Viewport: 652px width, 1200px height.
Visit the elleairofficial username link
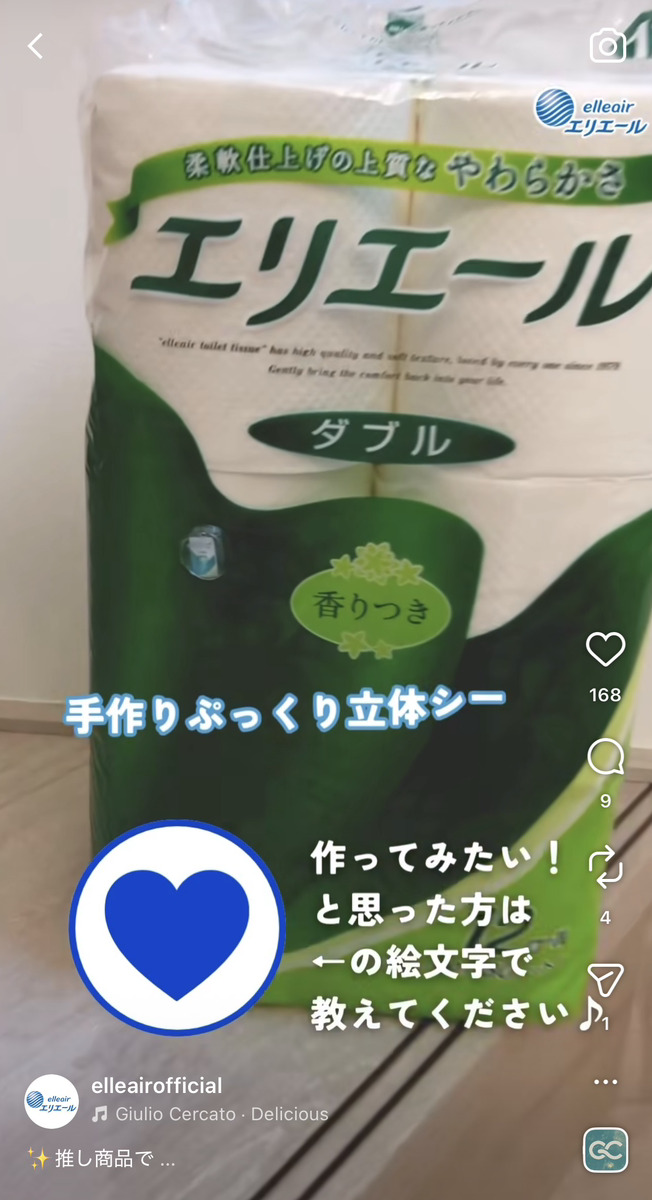point(156,1086)
